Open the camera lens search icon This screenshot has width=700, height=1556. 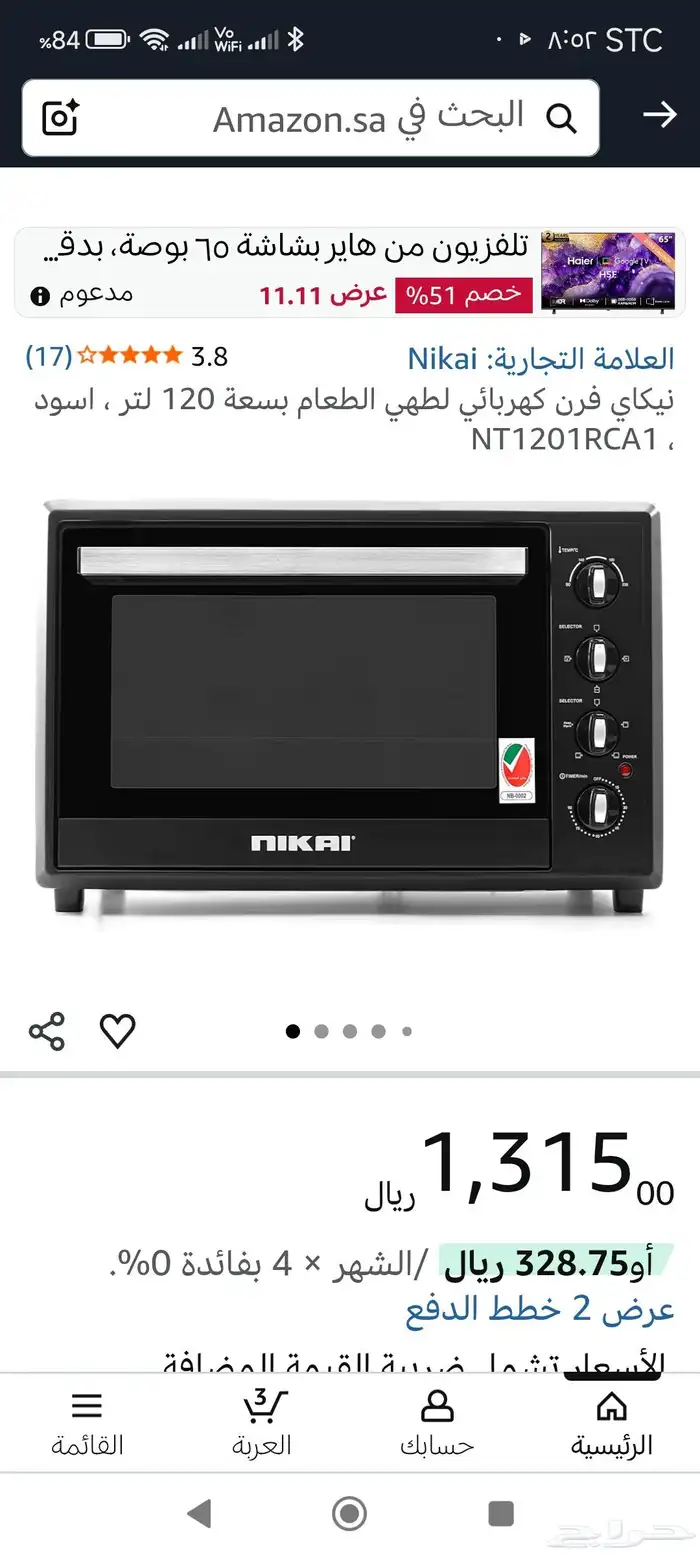pos(62,118)
